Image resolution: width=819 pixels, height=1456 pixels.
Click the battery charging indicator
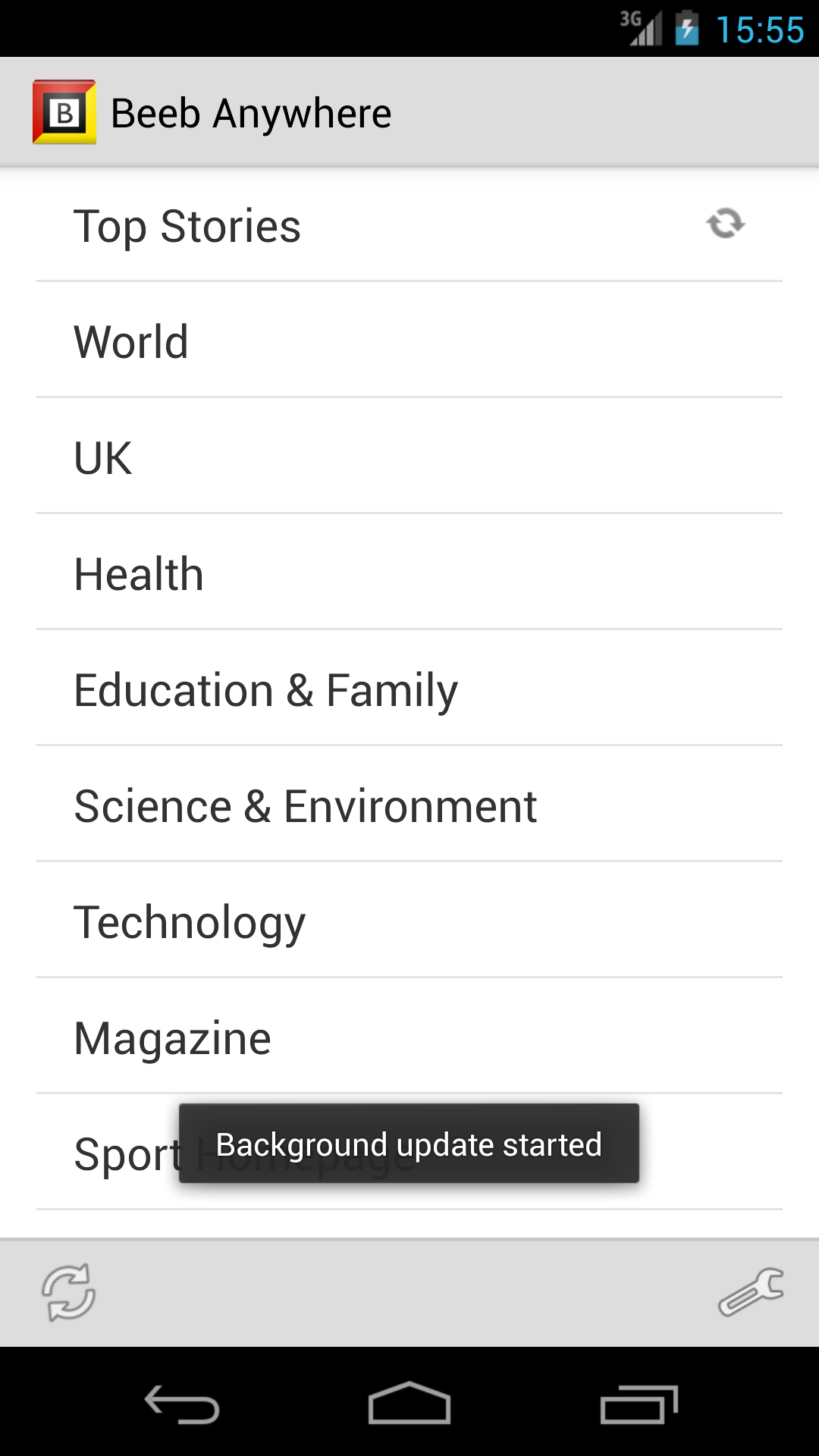(x=686, y=29)
